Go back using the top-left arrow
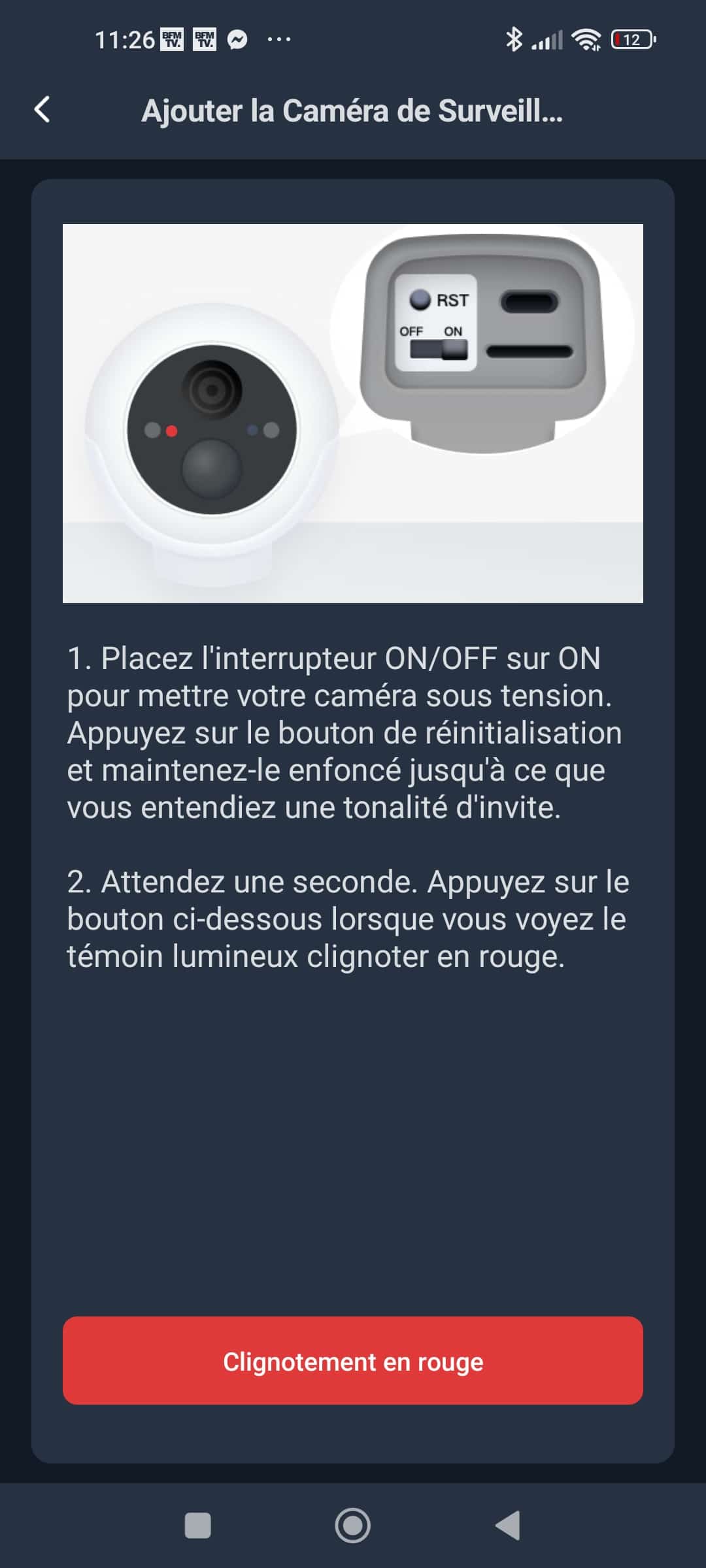Image resolution: width=706 pixels, height=1568 pixels. click(x=42, y=110)
